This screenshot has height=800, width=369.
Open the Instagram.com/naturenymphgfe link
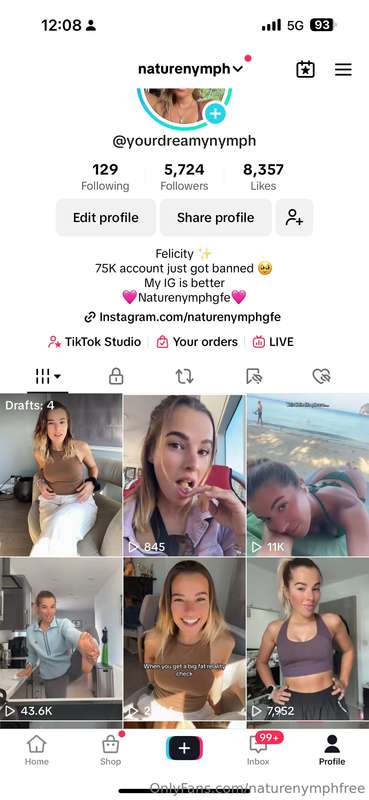[183, 317]
